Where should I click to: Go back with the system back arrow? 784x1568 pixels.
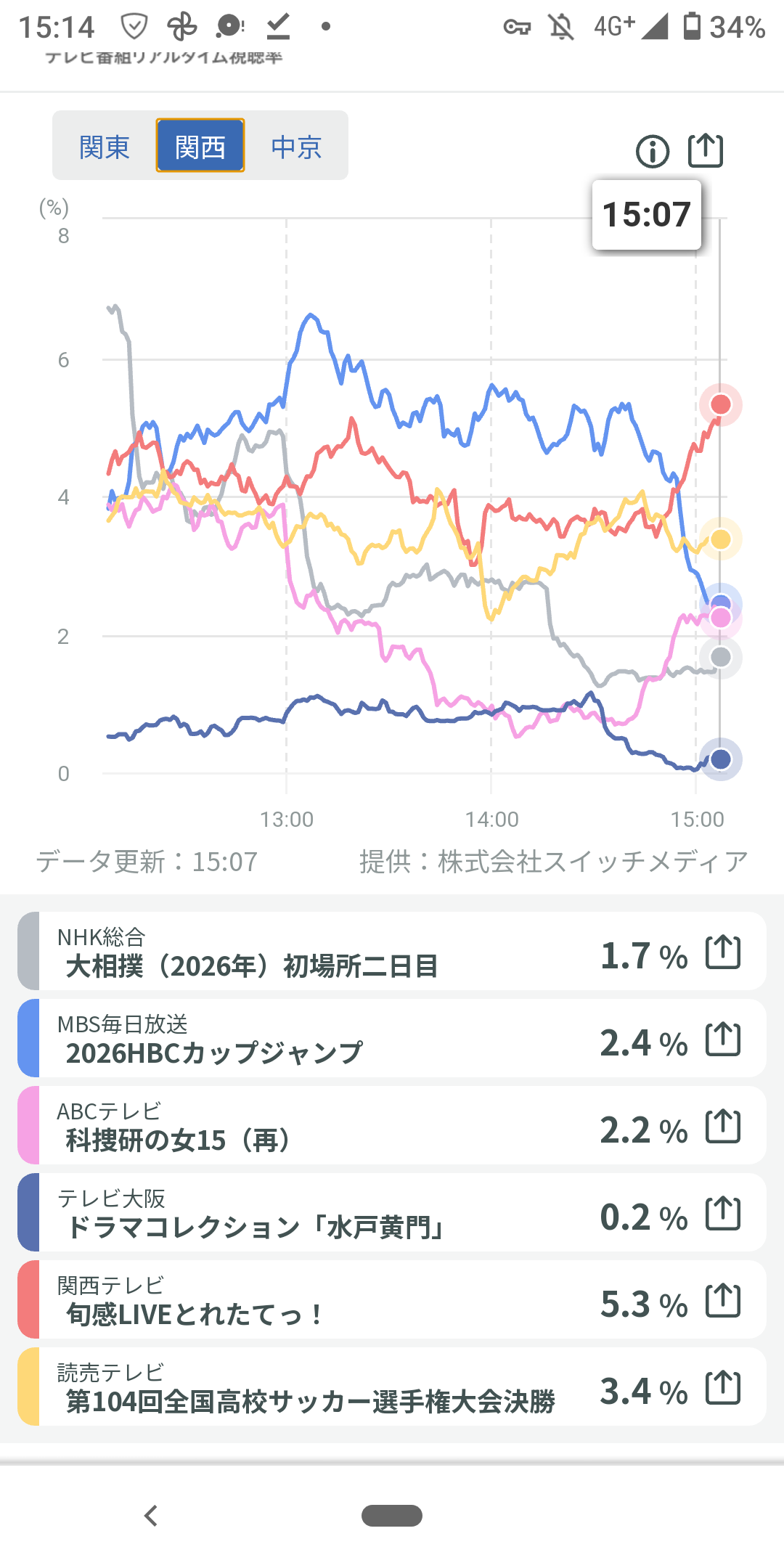[x=151, y=1516]
